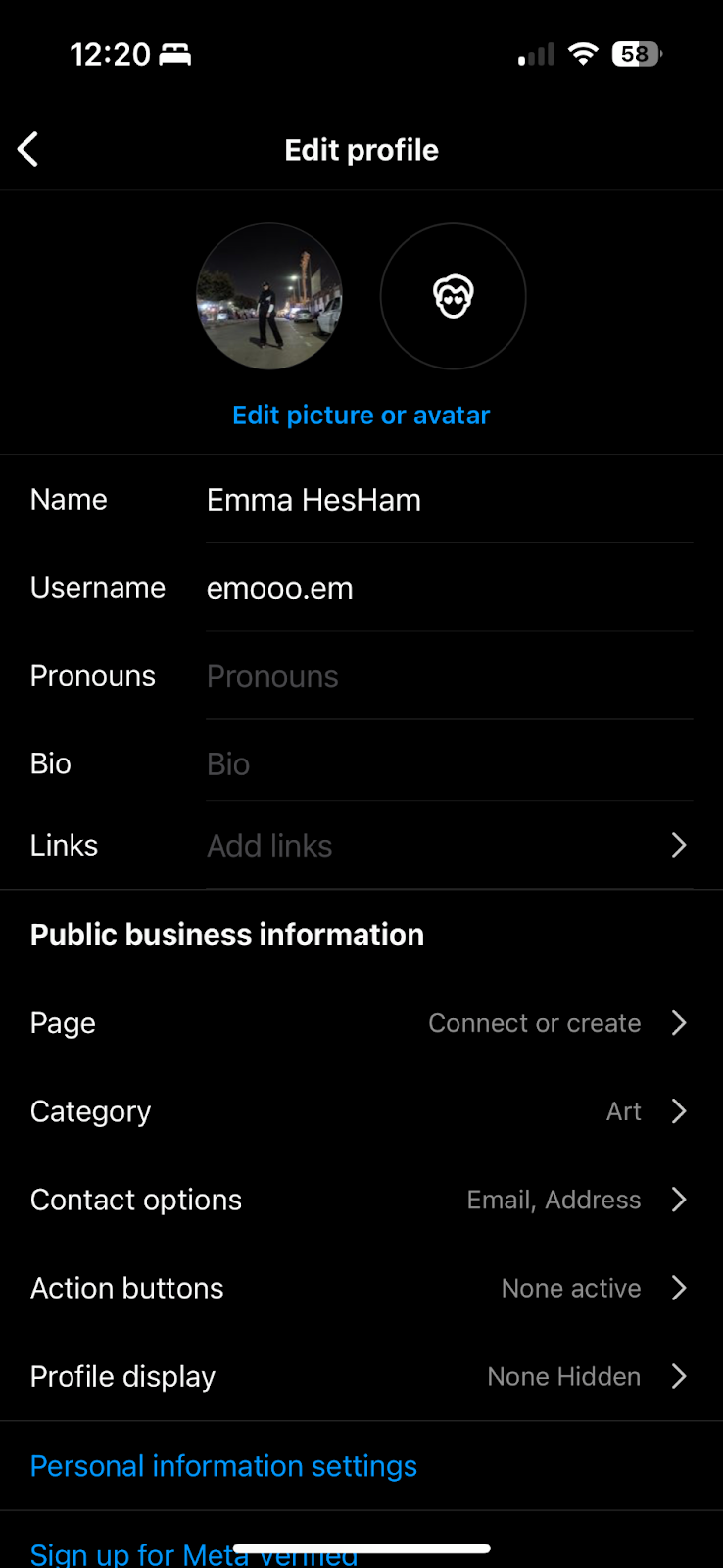This screenshot has width=723, height=1568.
Task: Go back from Edit profile
Action: point(28,150)
